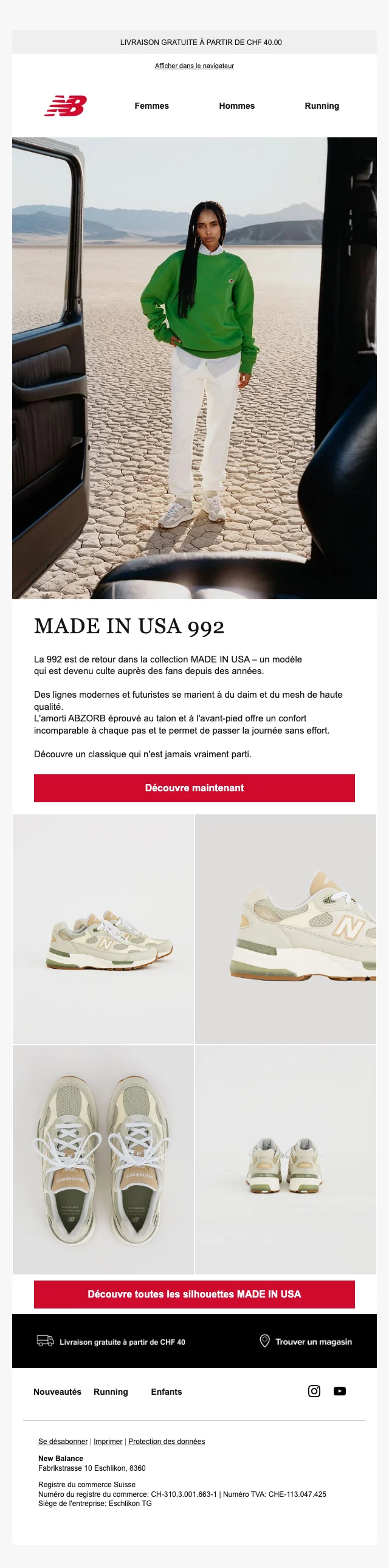Image resolution: width=389 pixels, height=1568 pixels.
Task: Go to the Hommes section
Action: pos(237,106)
